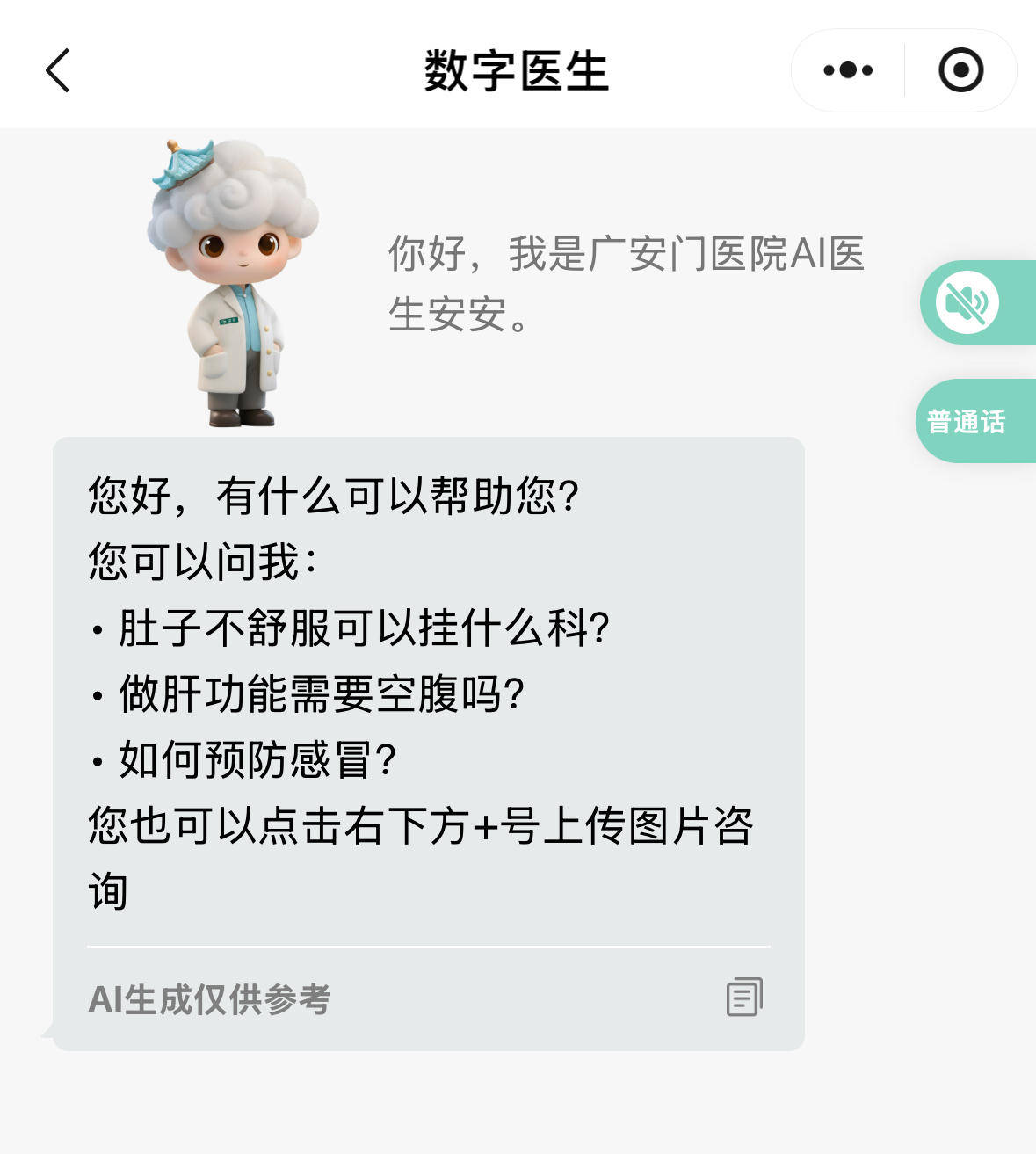Switch language via the 普通话 button
The height and width of the screenshot is (1154, 1036).
click(967, 422)
